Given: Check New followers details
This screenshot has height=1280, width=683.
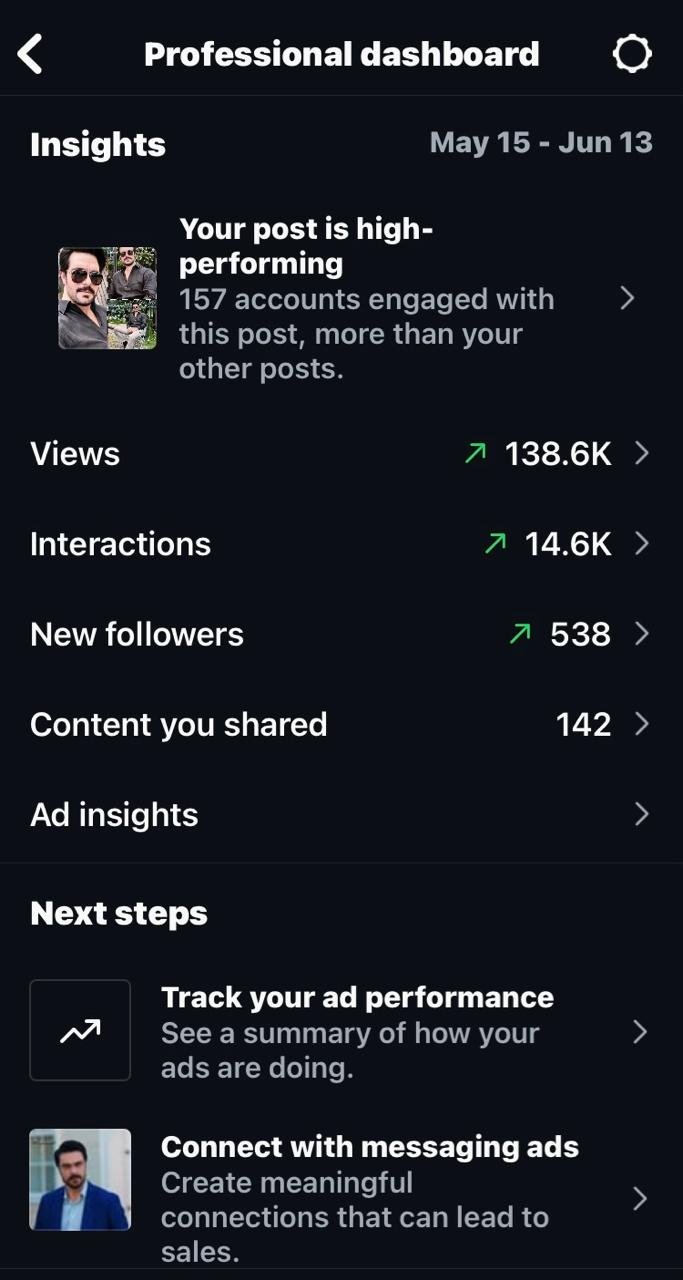Looking at the screenshot, I should click(340, 634).
